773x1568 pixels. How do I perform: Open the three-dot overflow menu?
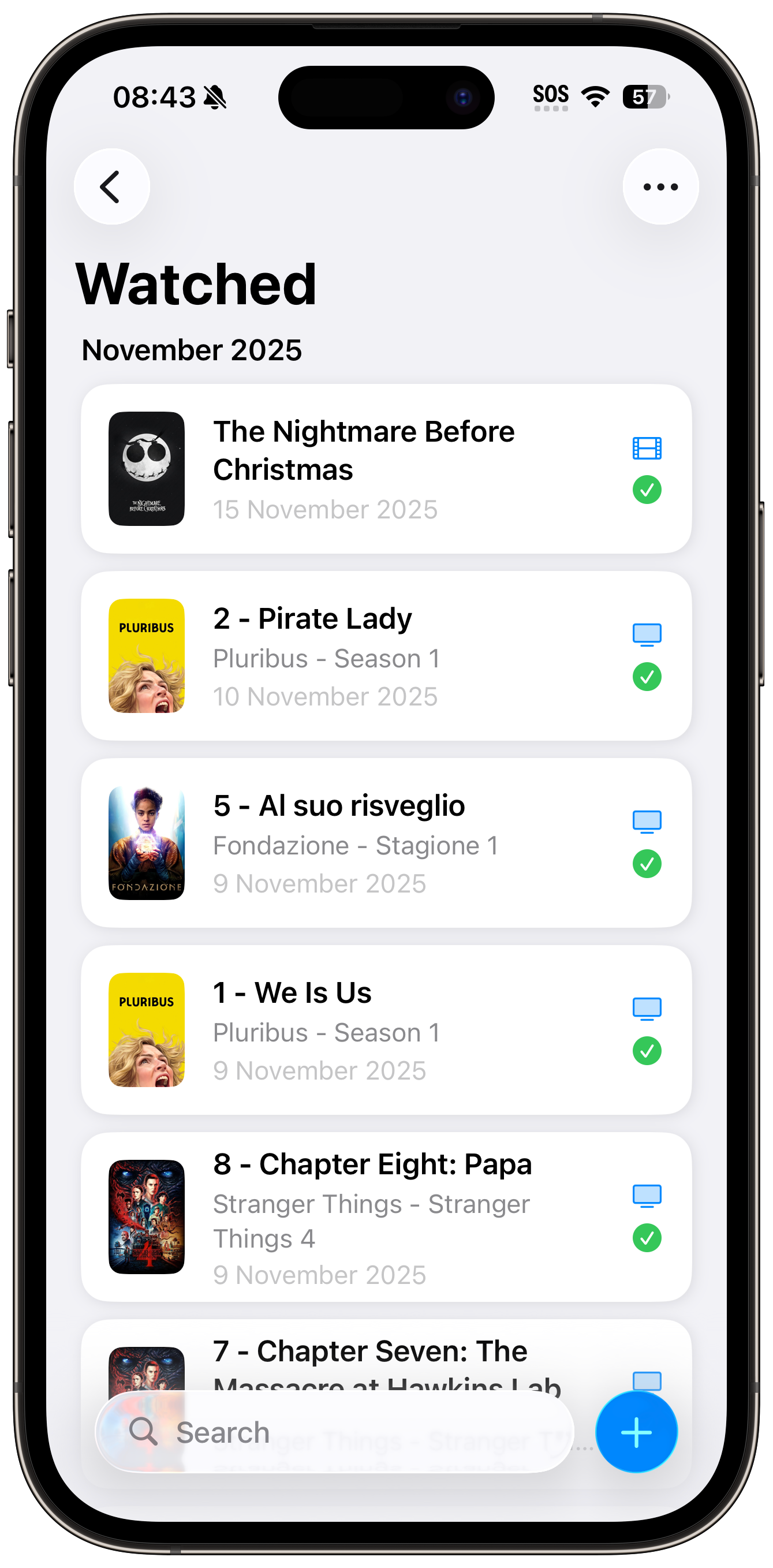point(660,186)
